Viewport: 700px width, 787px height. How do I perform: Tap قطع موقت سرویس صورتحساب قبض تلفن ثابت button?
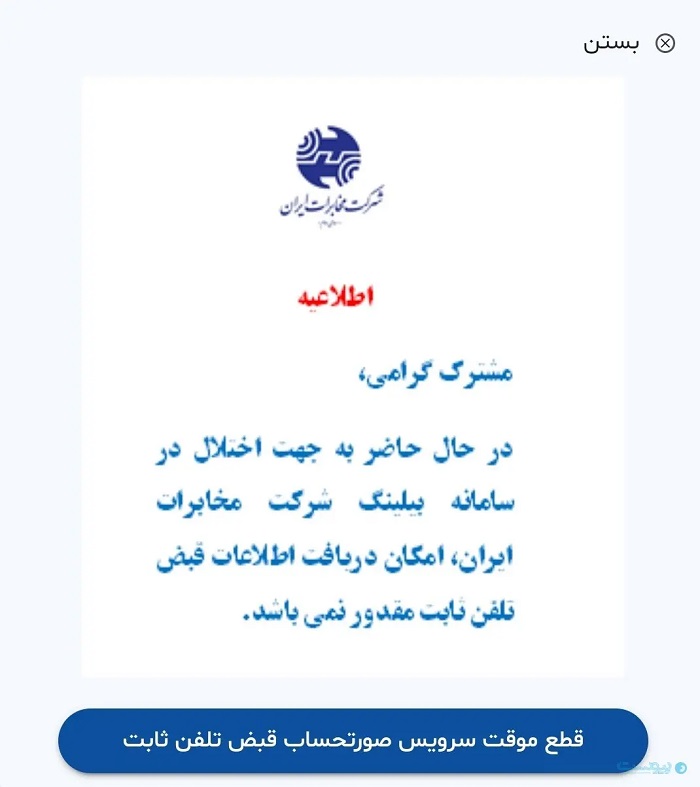point(352,741)
